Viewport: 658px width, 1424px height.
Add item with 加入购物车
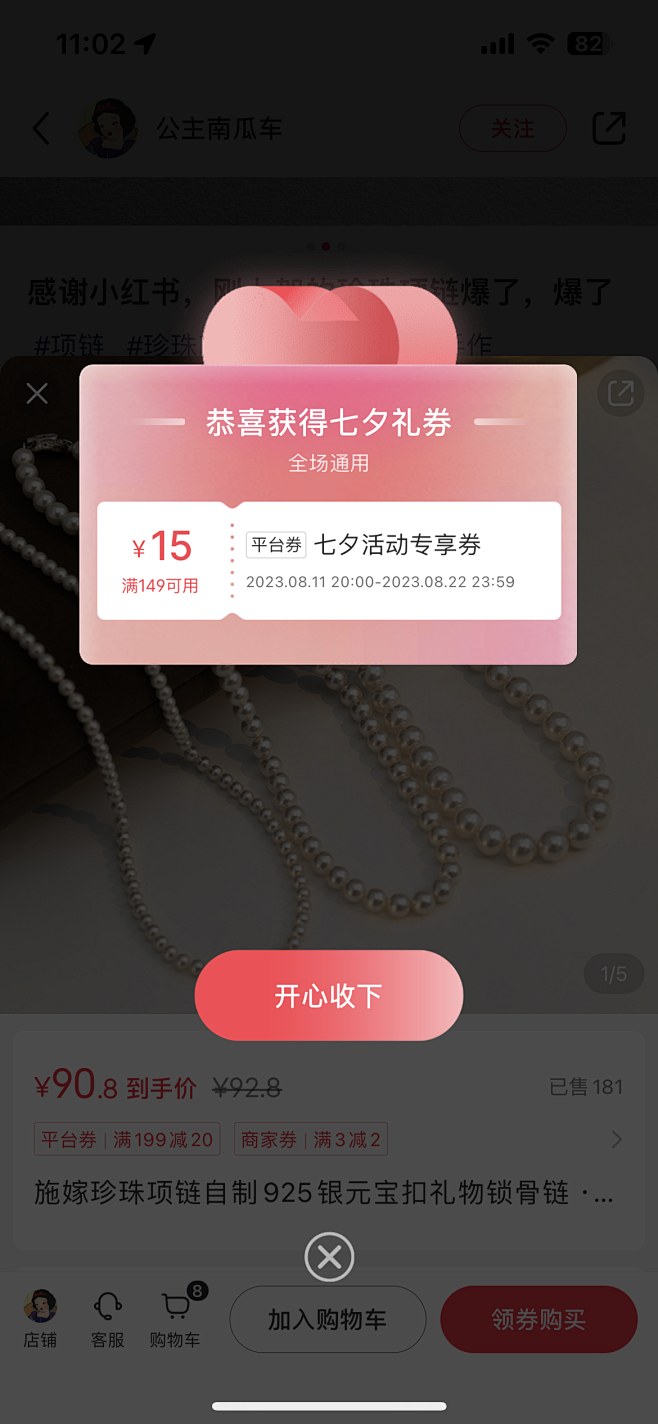click(x=328, y=1319)
